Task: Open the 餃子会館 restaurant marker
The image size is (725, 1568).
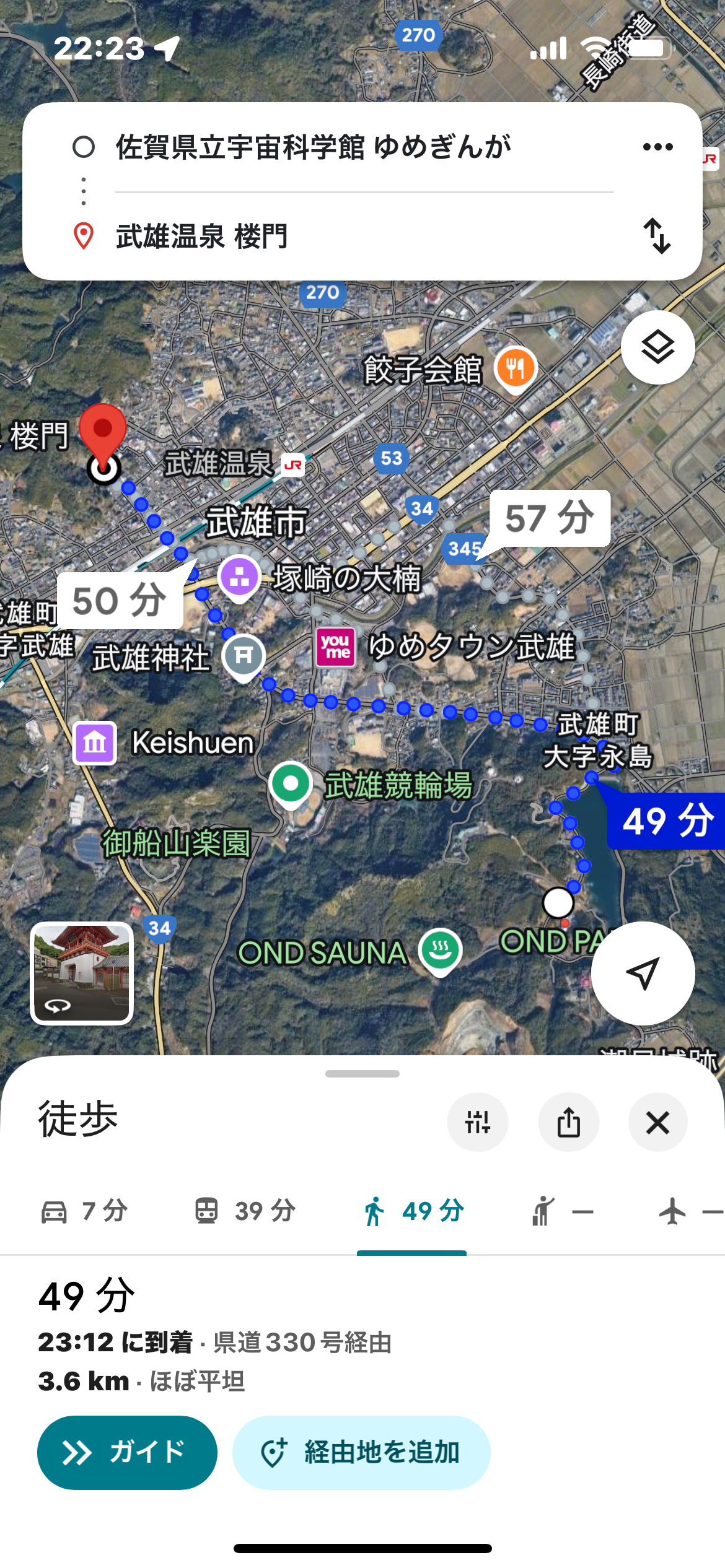Action: pos(515,368)
